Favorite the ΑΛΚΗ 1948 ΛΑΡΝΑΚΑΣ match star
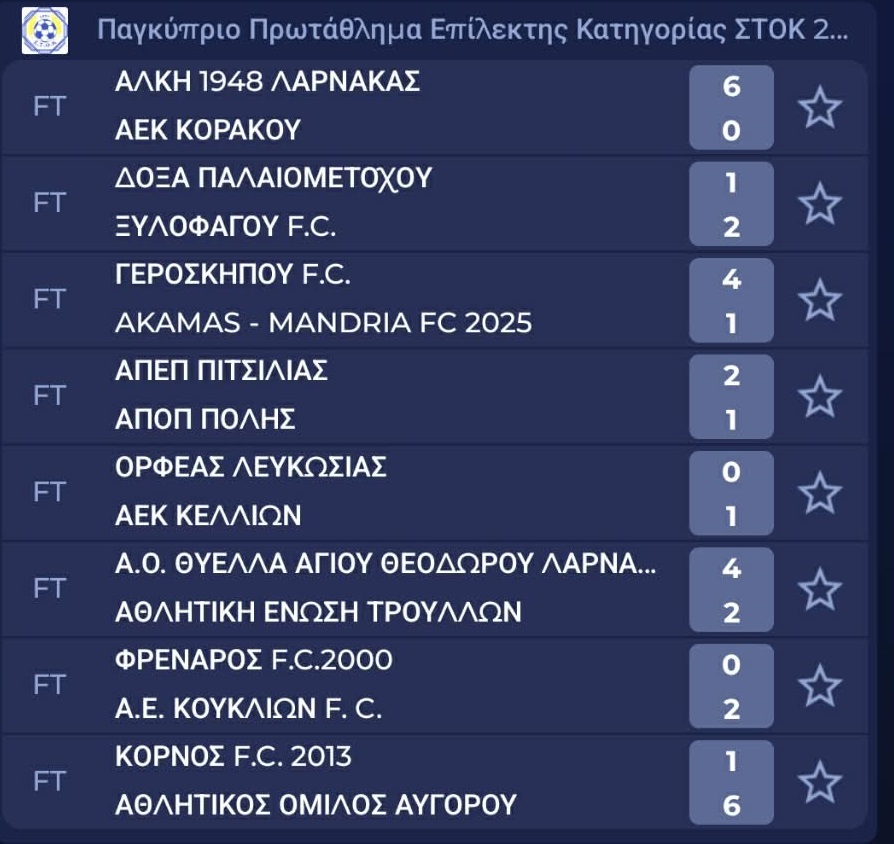Screen dimensions: 894x844 pos(819,107)
